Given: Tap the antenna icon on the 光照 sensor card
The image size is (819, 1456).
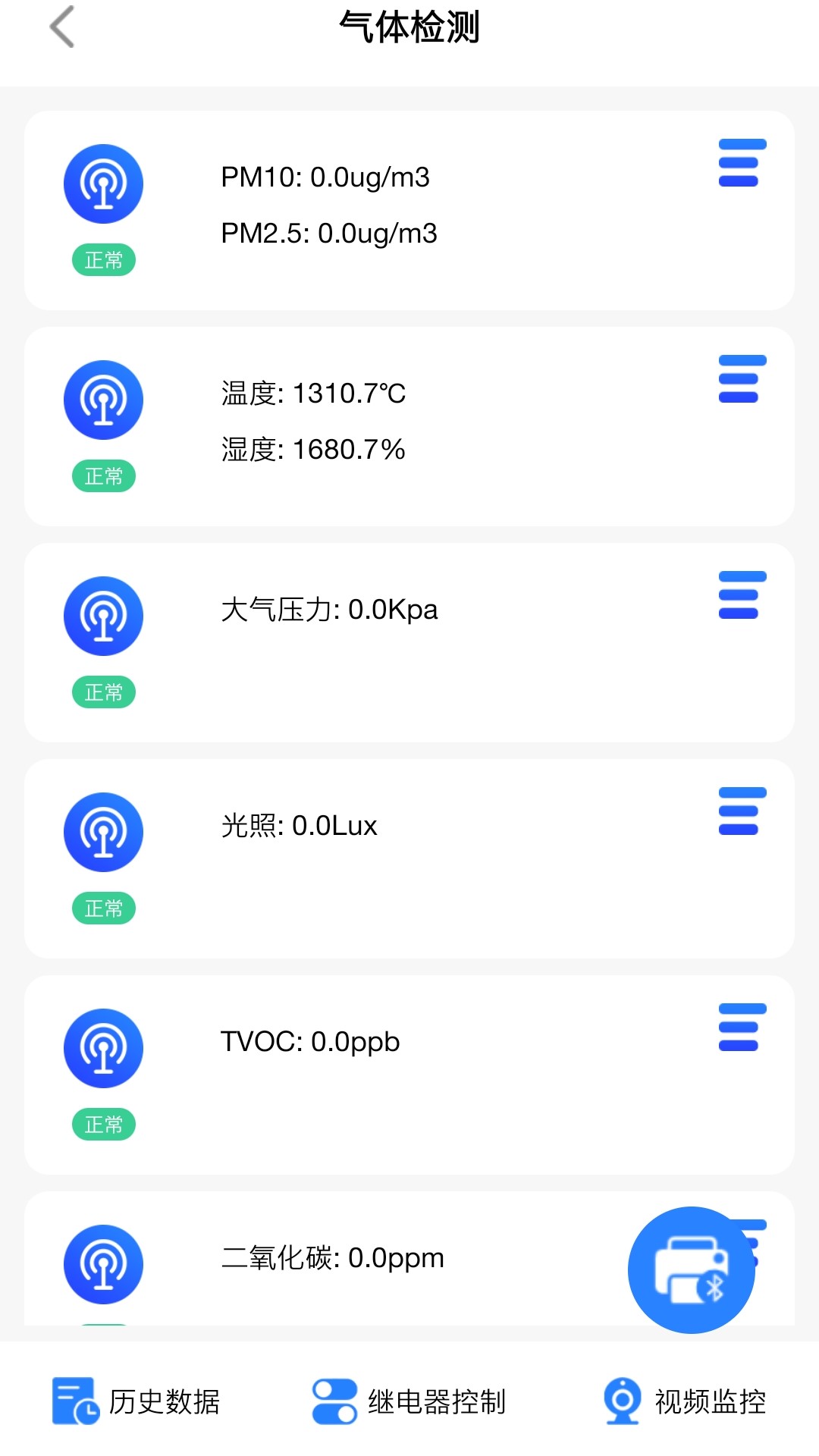Looking at the screenshot, I should [x=104, y=831].
